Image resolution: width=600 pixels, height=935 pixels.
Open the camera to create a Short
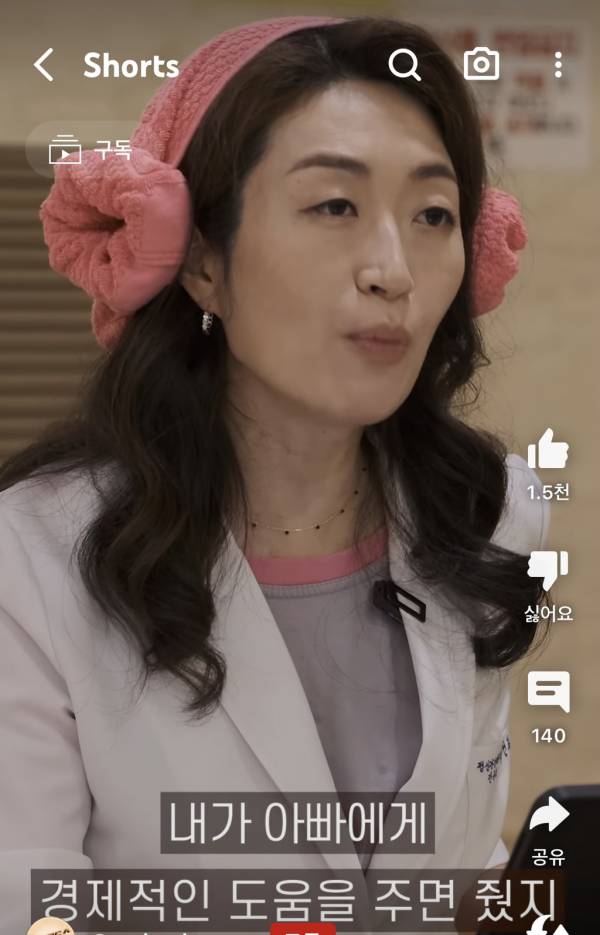pos(481,65)
